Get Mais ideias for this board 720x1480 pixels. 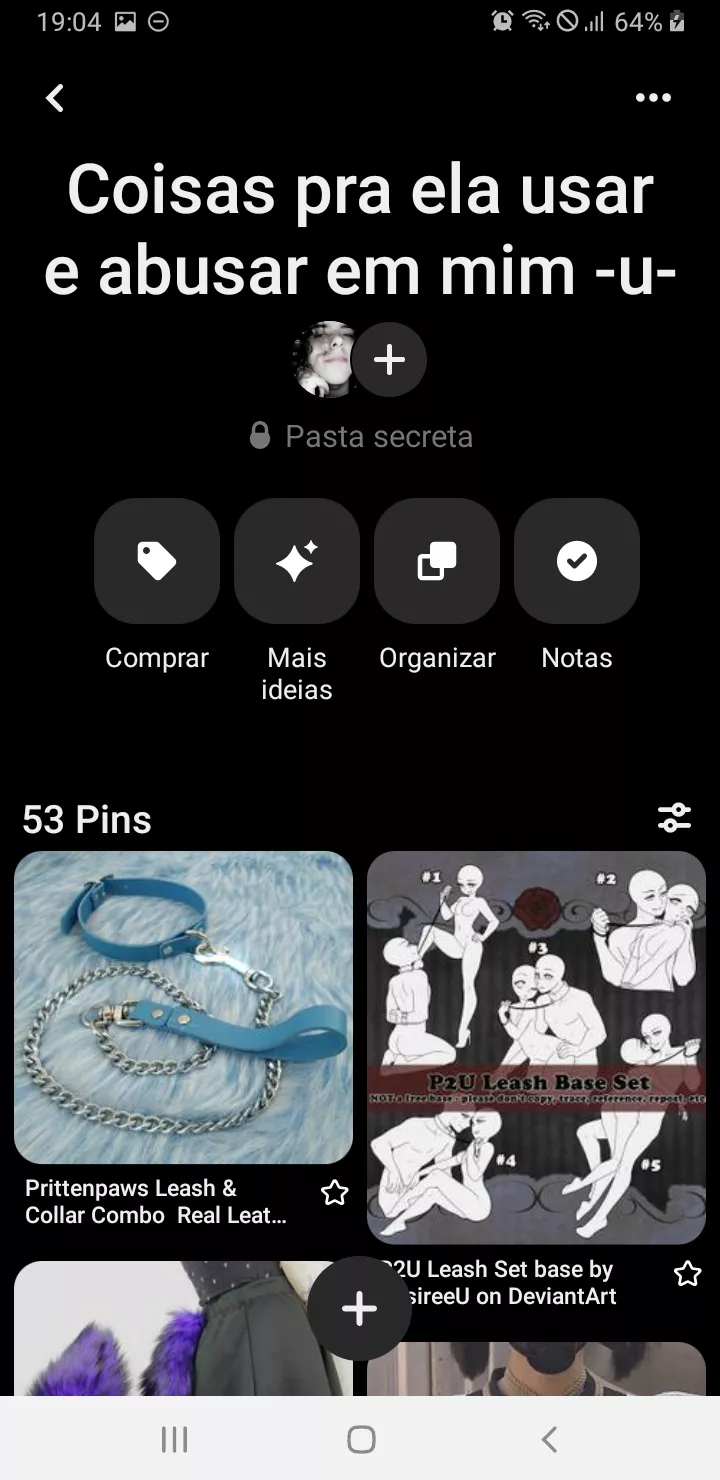coord(297,562)
